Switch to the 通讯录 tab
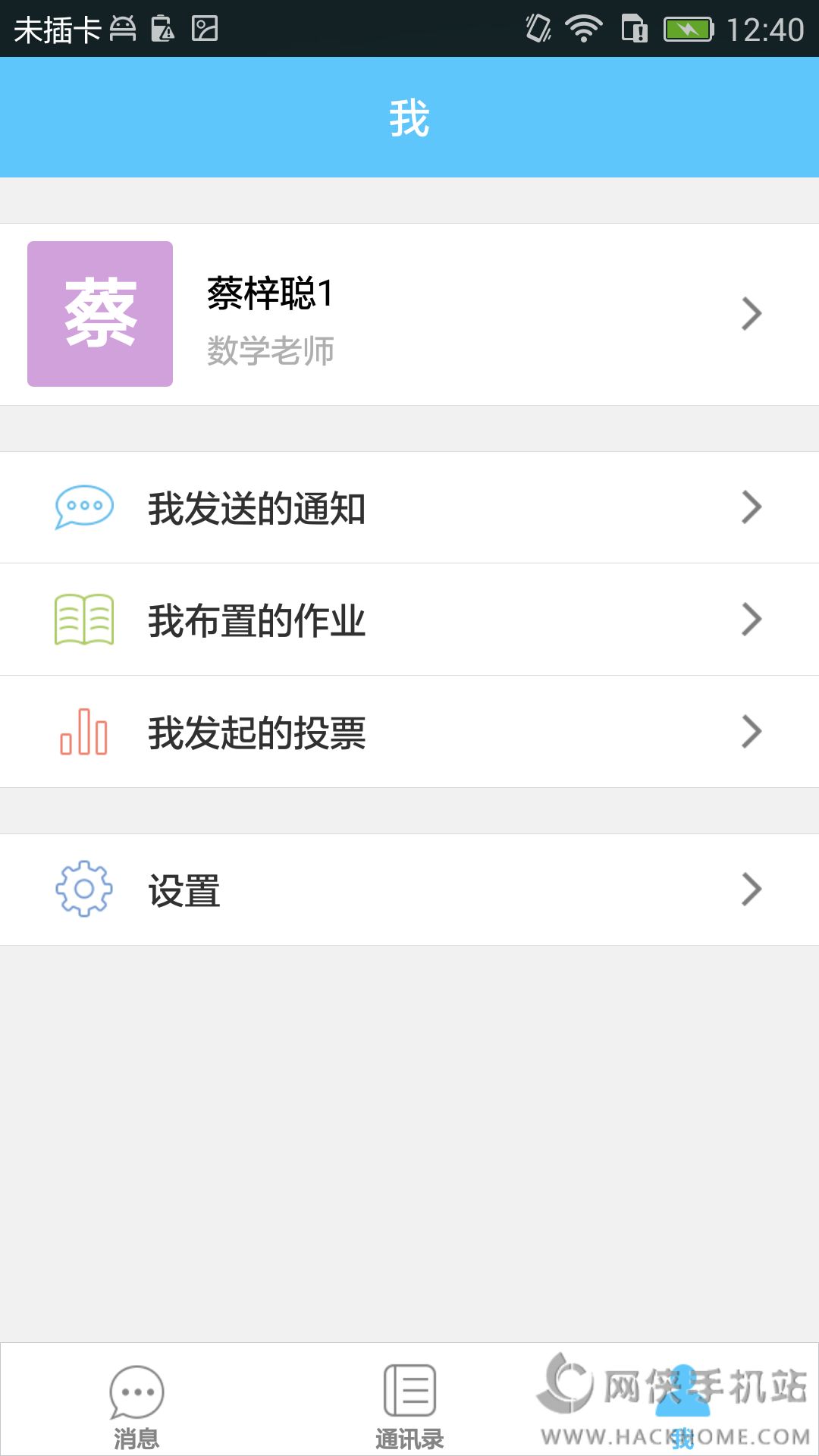Image resolution: width=819 pixels, height=1456 pixels. (409, 1410)
